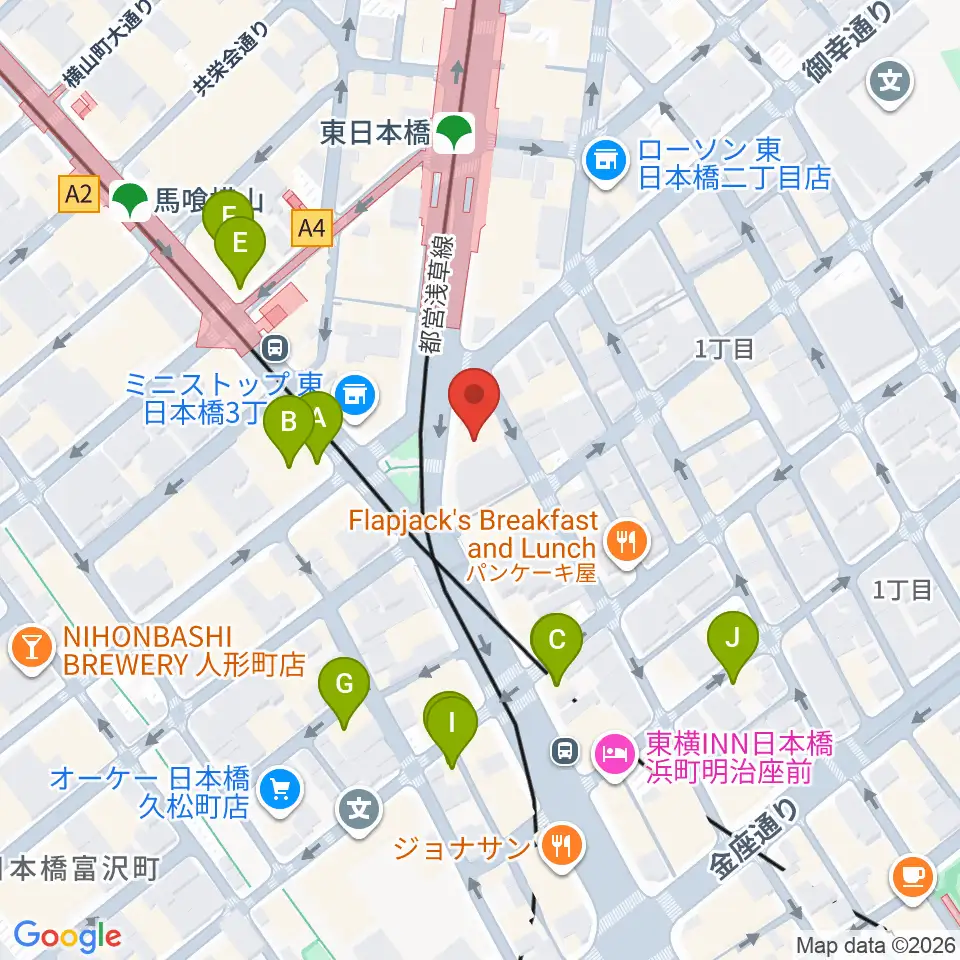Open green marker C
Screen dimensions: 960x960
[x=559, y=640]
